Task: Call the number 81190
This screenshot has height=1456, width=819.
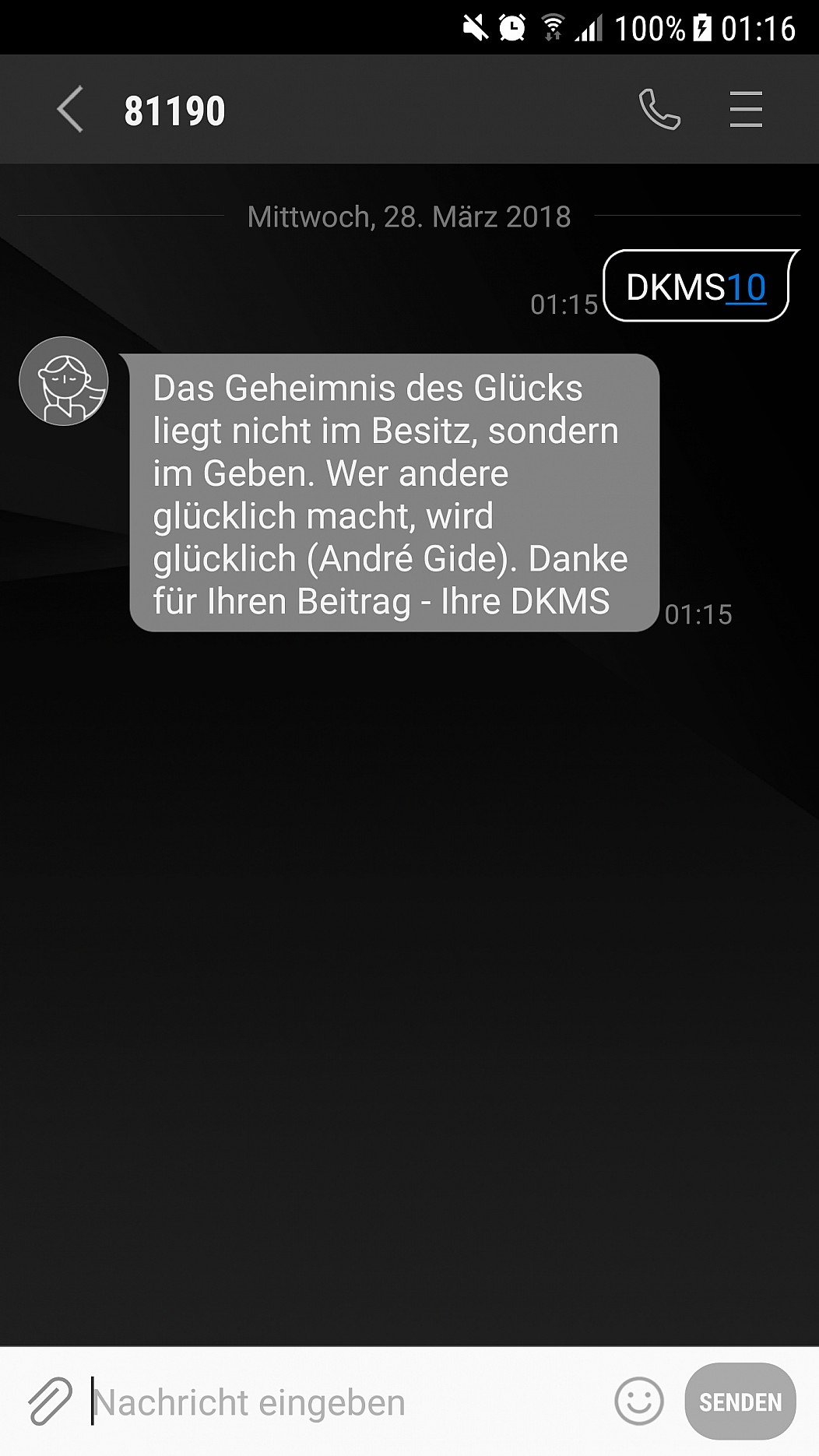Action: tap(659, 109)
